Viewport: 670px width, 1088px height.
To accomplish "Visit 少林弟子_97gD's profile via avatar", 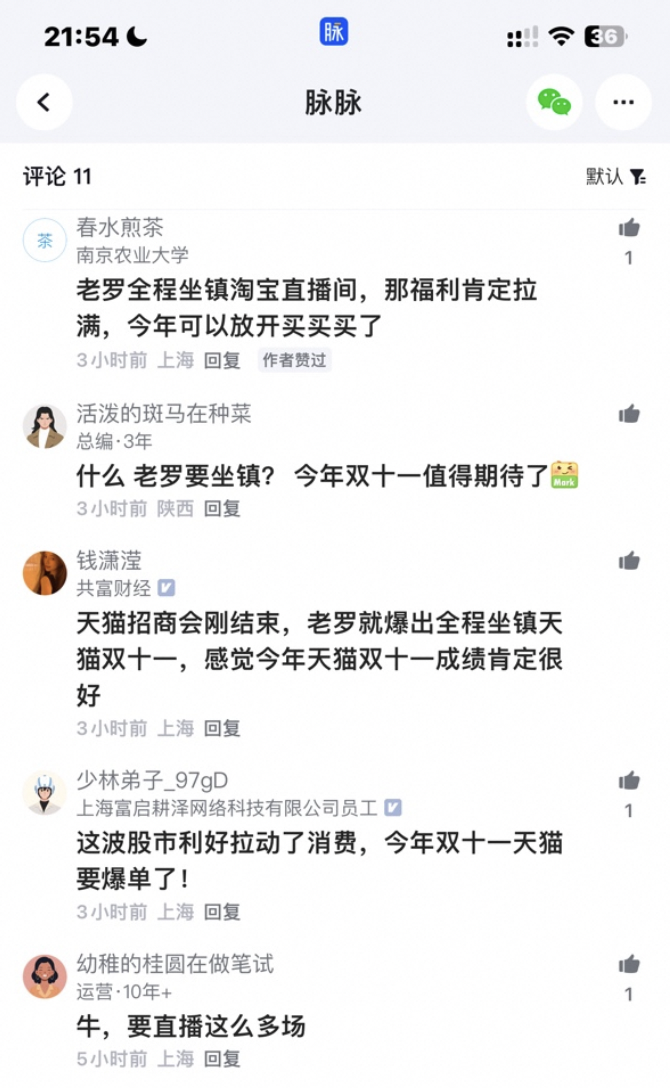I will (x=45, y=793).
